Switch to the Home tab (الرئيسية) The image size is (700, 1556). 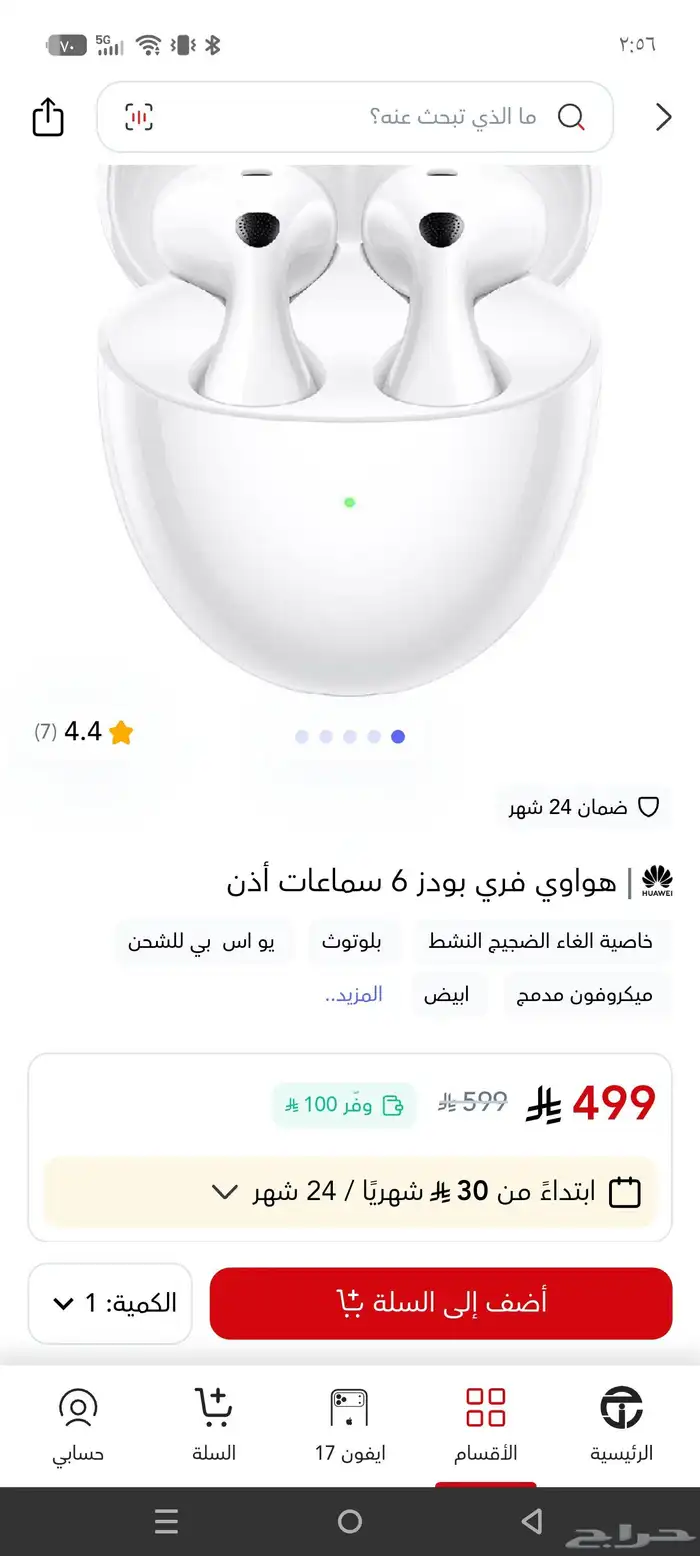tap(621, 1424)
